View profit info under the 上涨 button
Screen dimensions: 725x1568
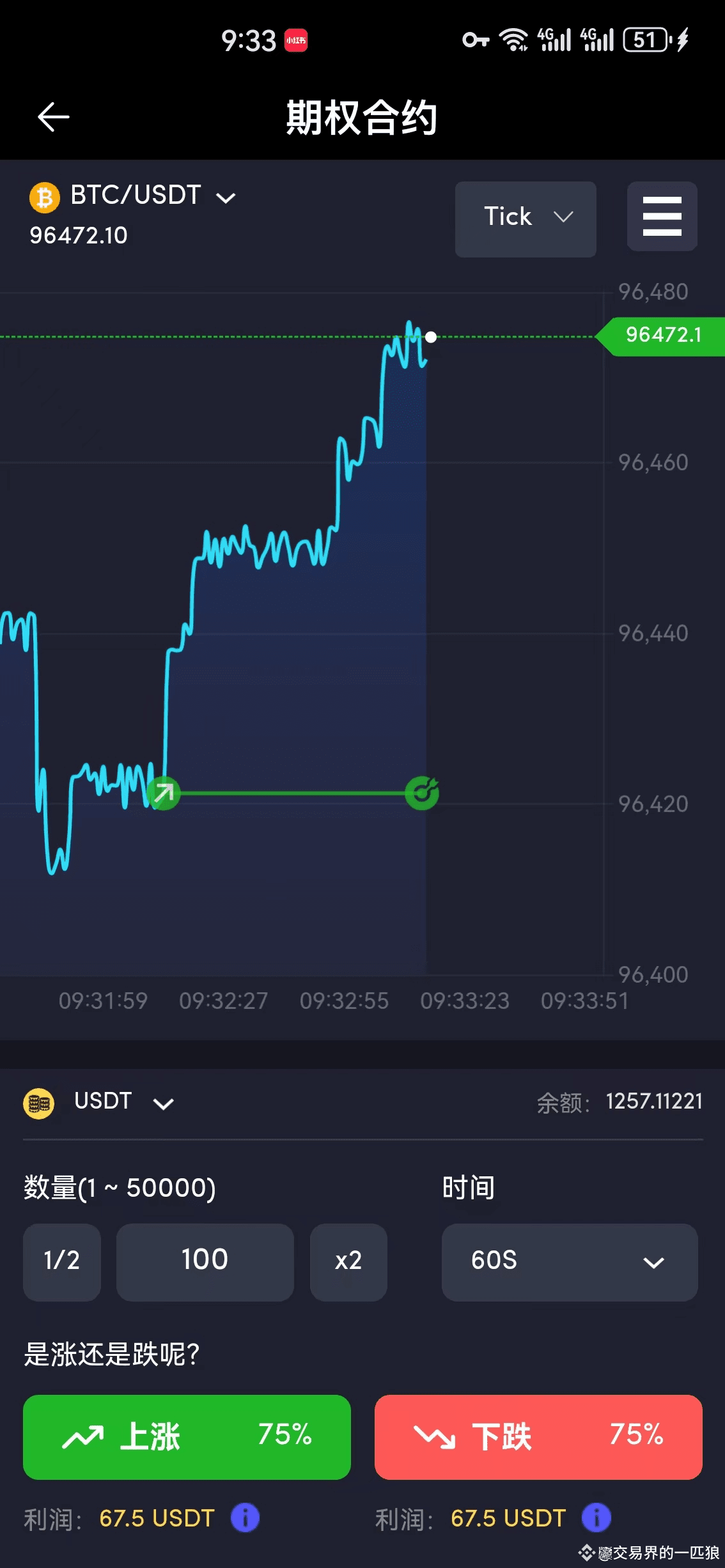(246, 1518)
